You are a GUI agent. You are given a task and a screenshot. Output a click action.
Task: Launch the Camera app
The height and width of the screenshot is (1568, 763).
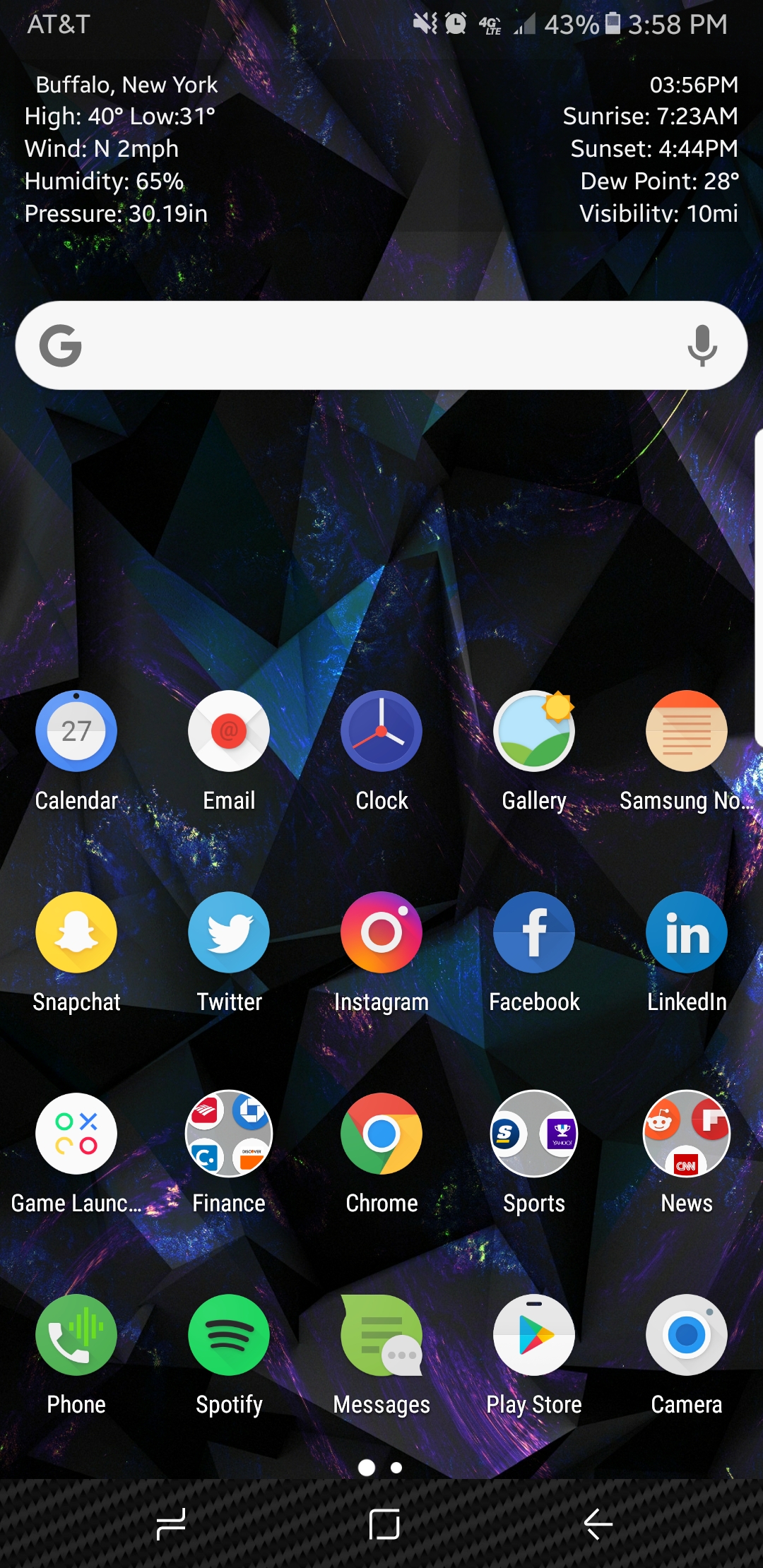pyautogui.click(x=686, y=1334)
